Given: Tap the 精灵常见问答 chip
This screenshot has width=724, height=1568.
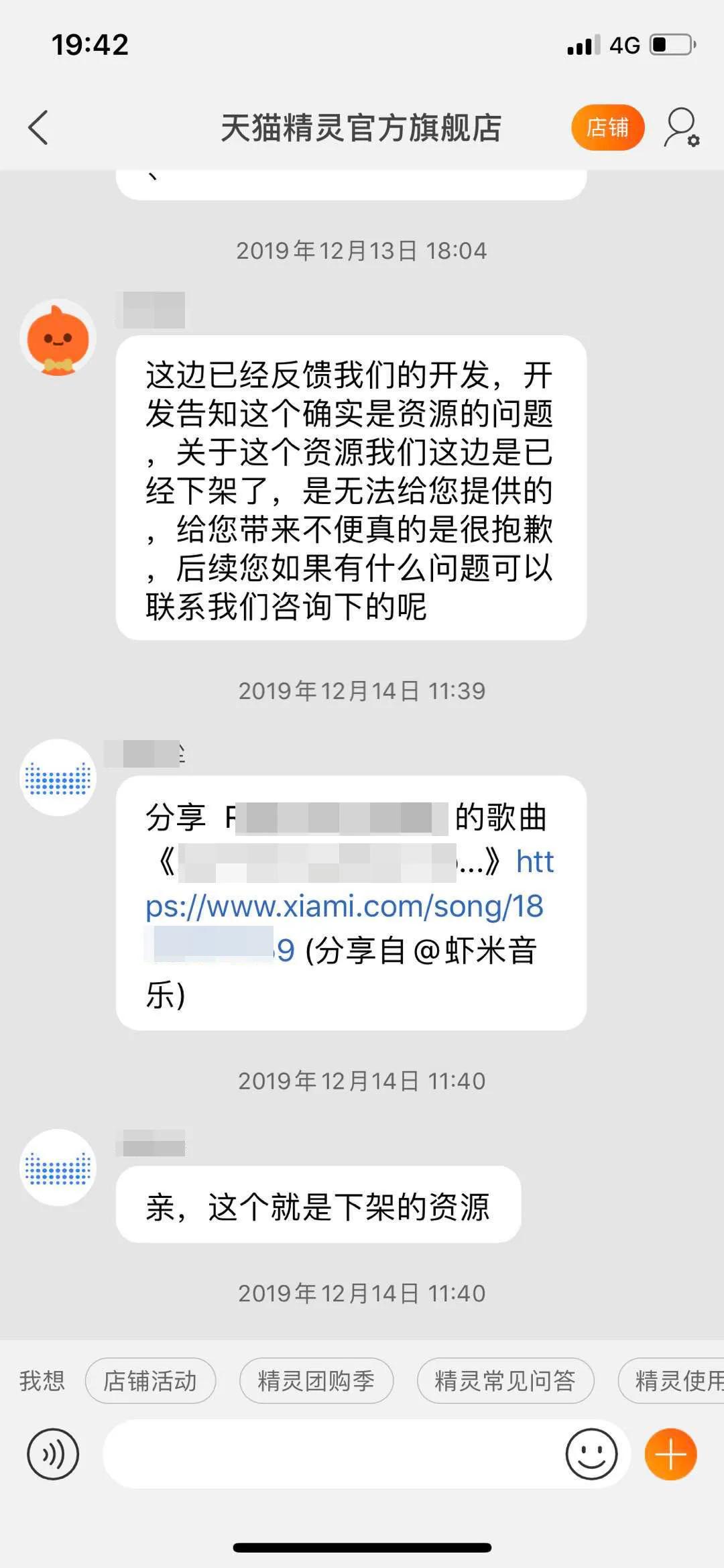Looking at the screenshot, I should 505,1380.
